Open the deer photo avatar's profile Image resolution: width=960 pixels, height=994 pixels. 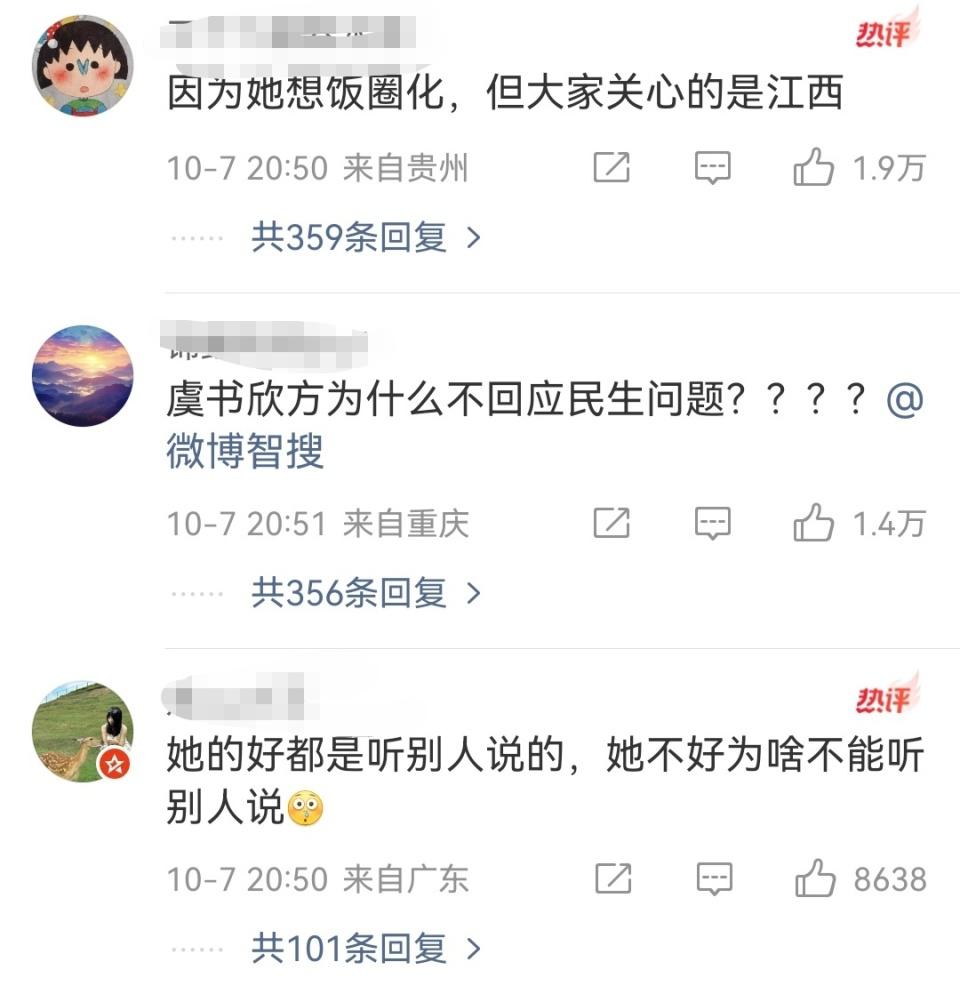pos(82,731)
